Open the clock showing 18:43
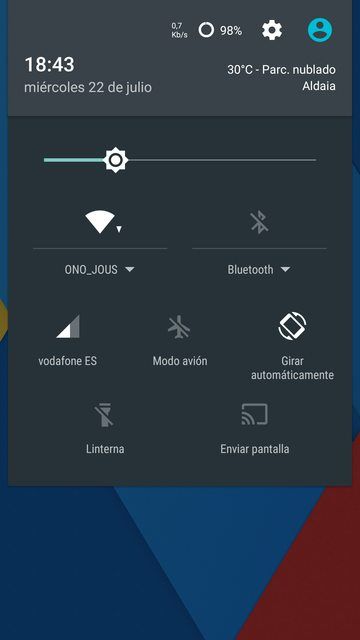This screenshot has width=360, height=640. [x=49, y=64]
